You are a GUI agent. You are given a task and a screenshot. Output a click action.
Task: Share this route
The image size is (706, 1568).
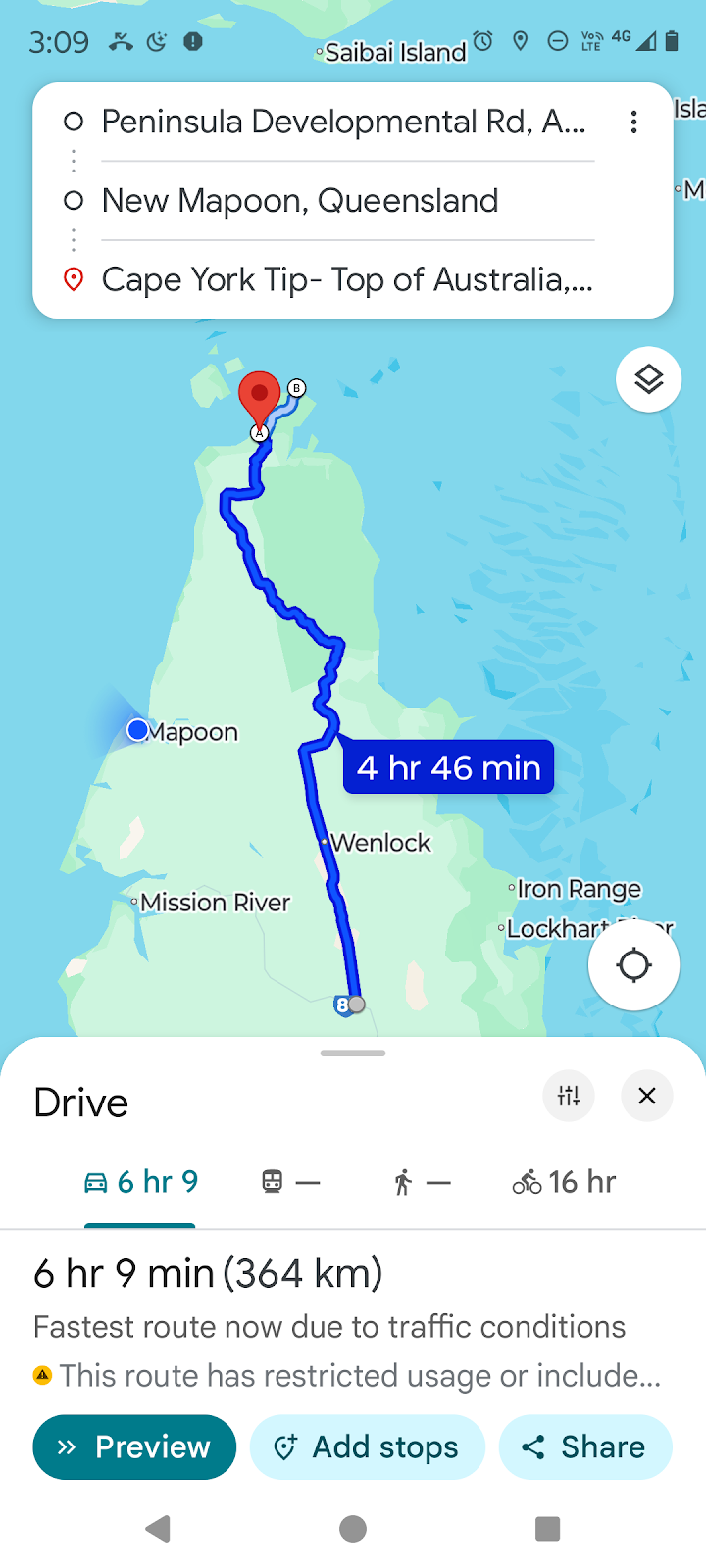[584, 1446]
